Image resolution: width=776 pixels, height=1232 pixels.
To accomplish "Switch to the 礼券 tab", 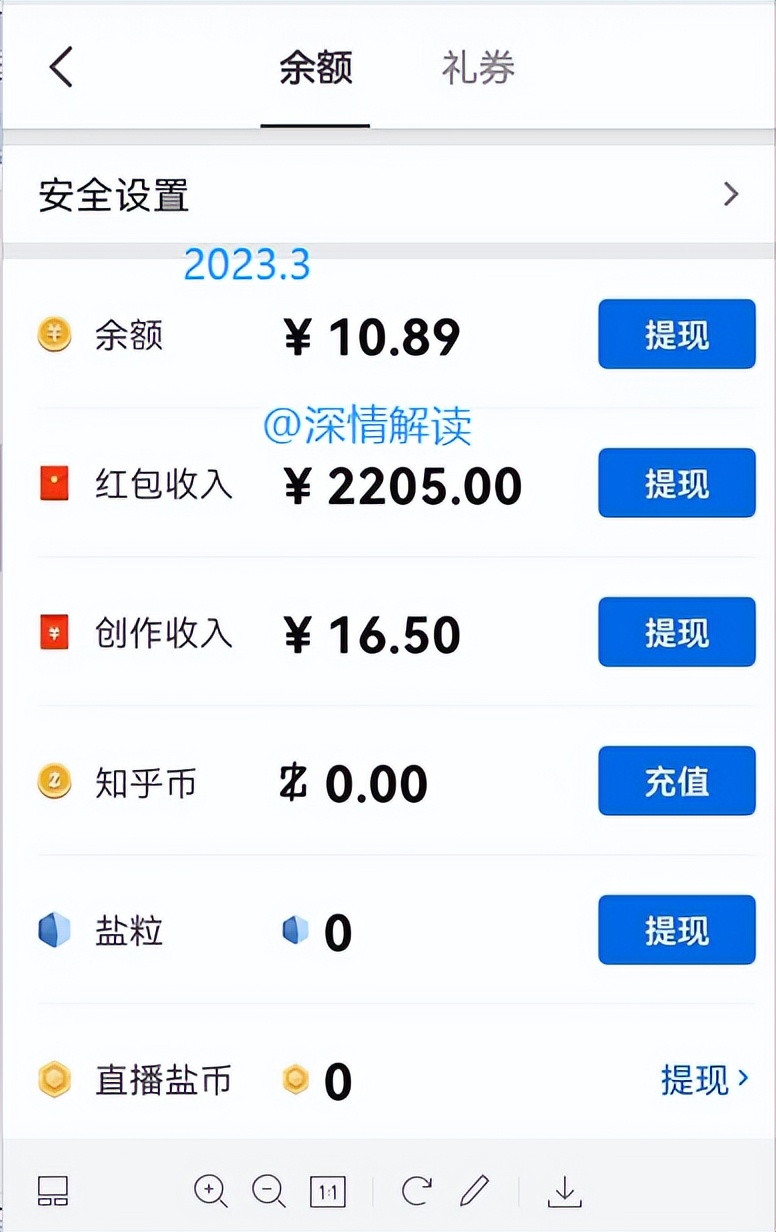I will point(478,68).
